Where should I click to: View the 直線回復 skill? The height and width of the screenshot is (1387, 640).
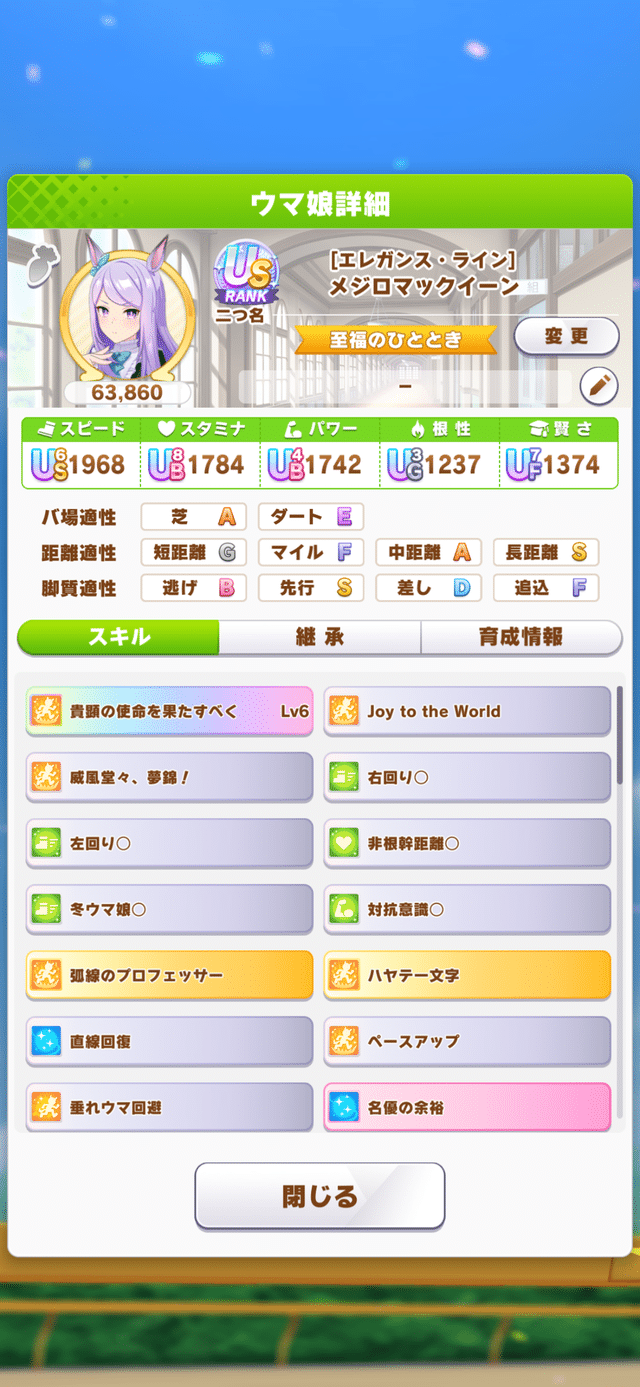(169, 1041)
